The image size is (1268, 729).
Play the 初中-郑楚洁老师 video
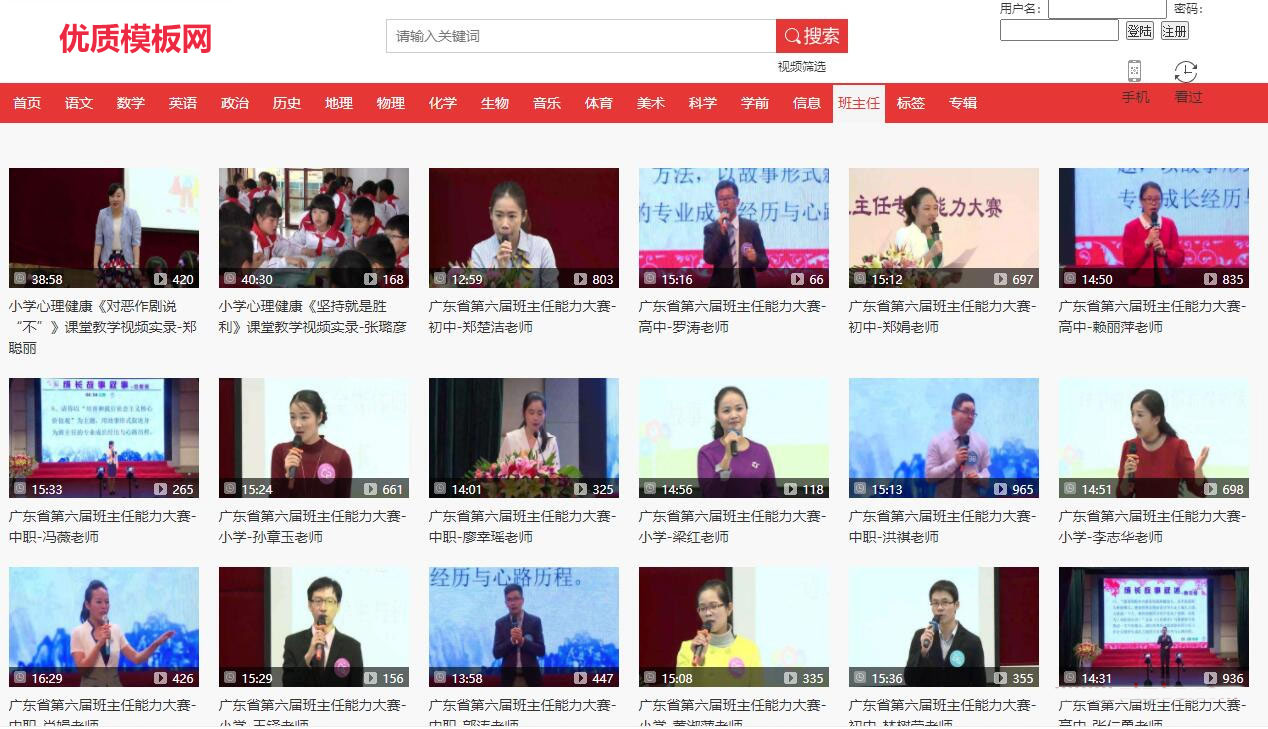(524, 228)
